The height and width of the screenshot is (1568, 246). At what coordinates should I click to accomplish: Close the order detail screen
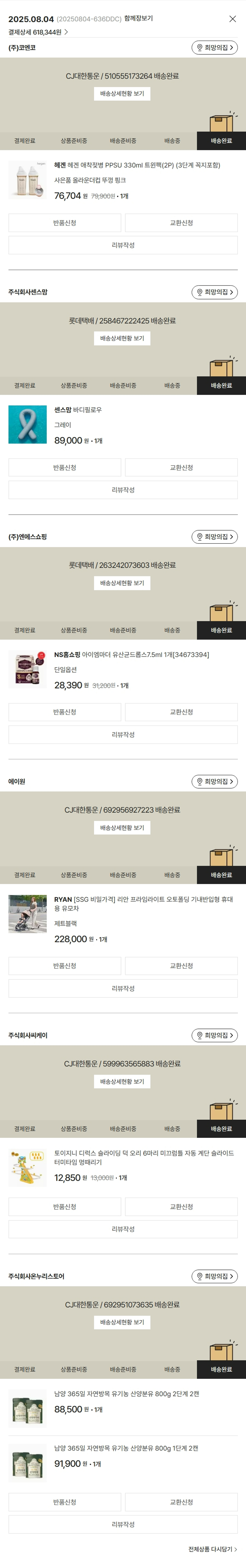pos(232,19)
